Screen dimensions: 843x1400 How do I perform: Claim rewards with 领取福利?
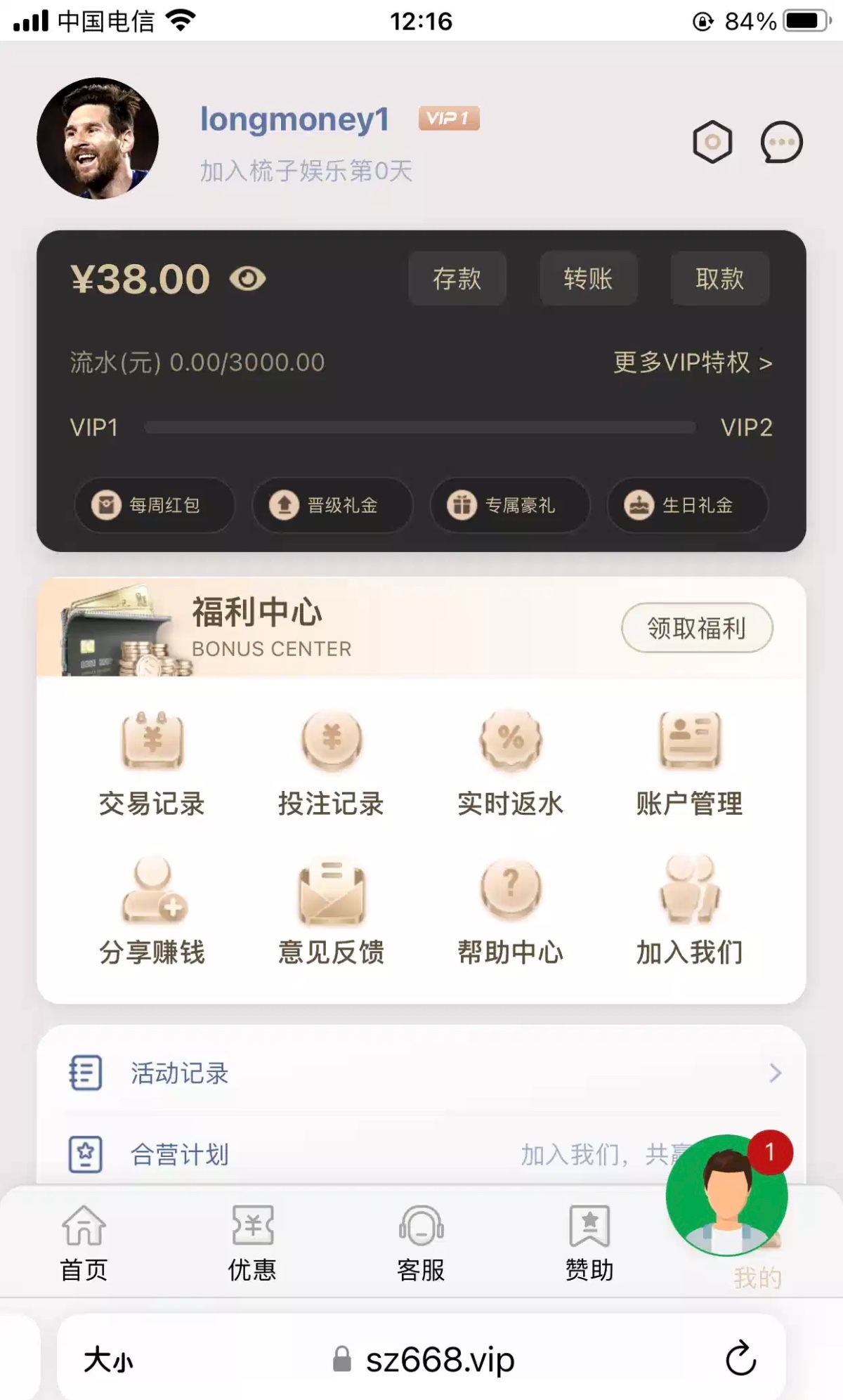coord(696,627)
